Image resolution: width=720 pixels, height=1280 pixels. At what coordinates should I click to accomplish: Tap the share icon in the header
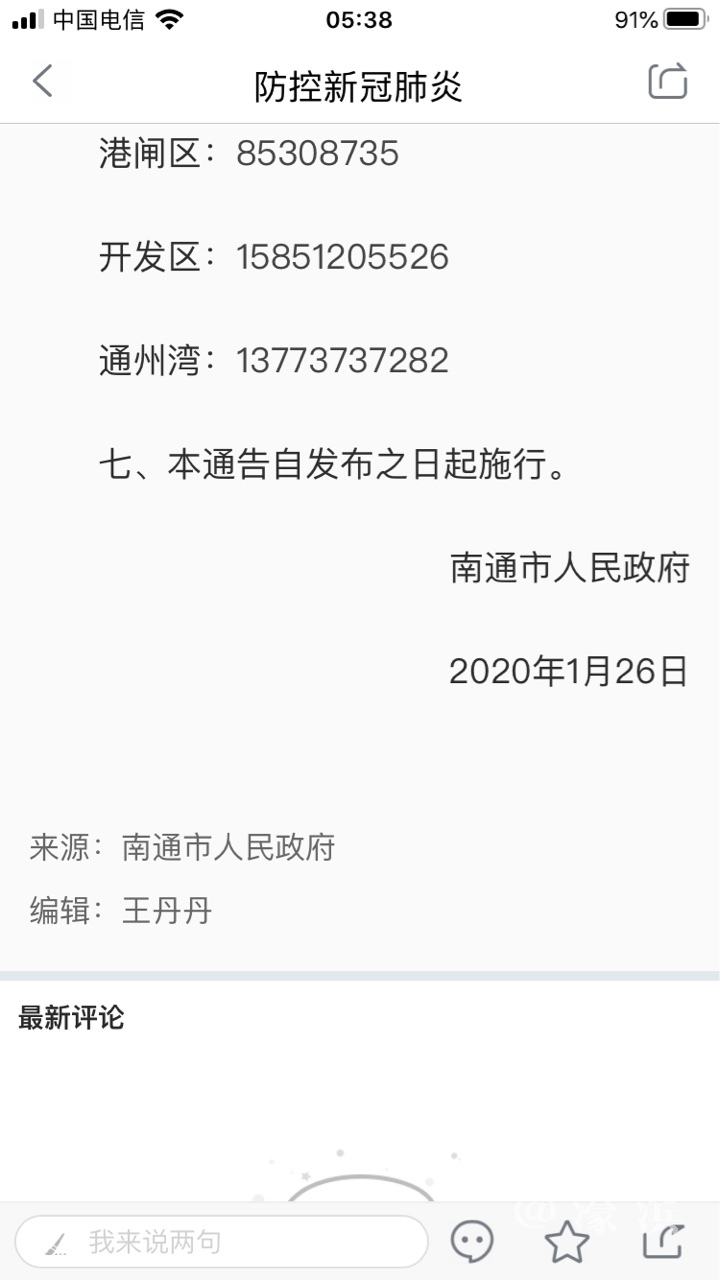[668, 81]
